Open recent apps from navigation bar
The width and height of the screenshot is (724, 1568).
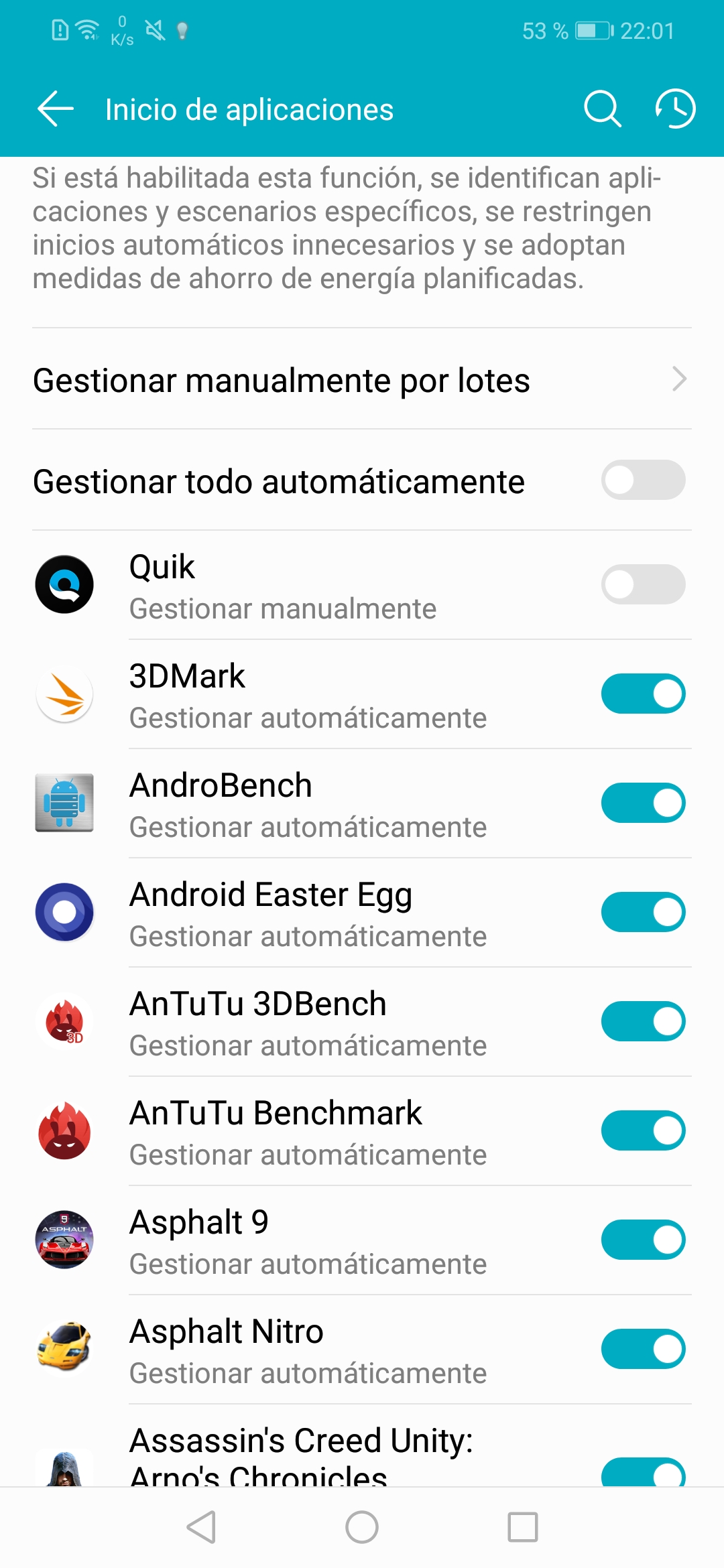pos(523,1527)
